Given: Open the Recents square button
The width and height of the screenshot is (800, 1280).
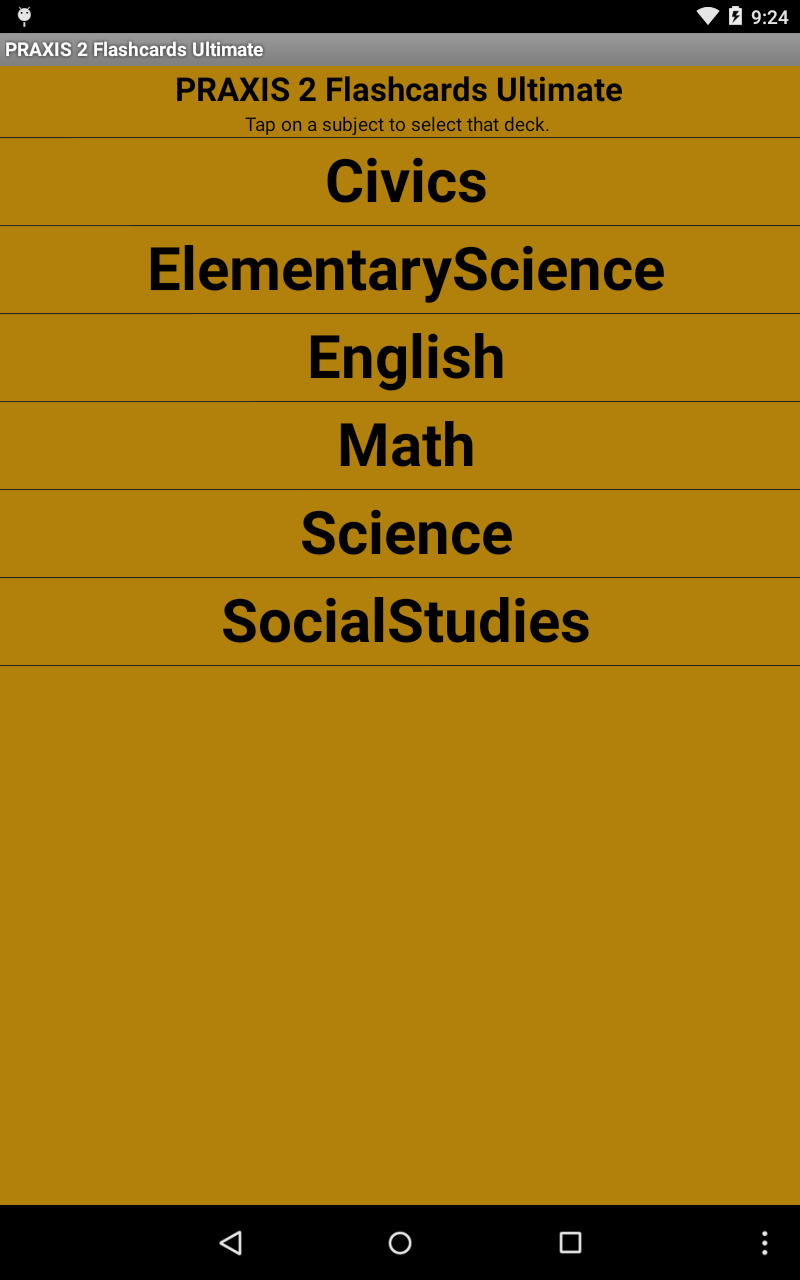Looking at the screenshot, I should click(569, 1243).
